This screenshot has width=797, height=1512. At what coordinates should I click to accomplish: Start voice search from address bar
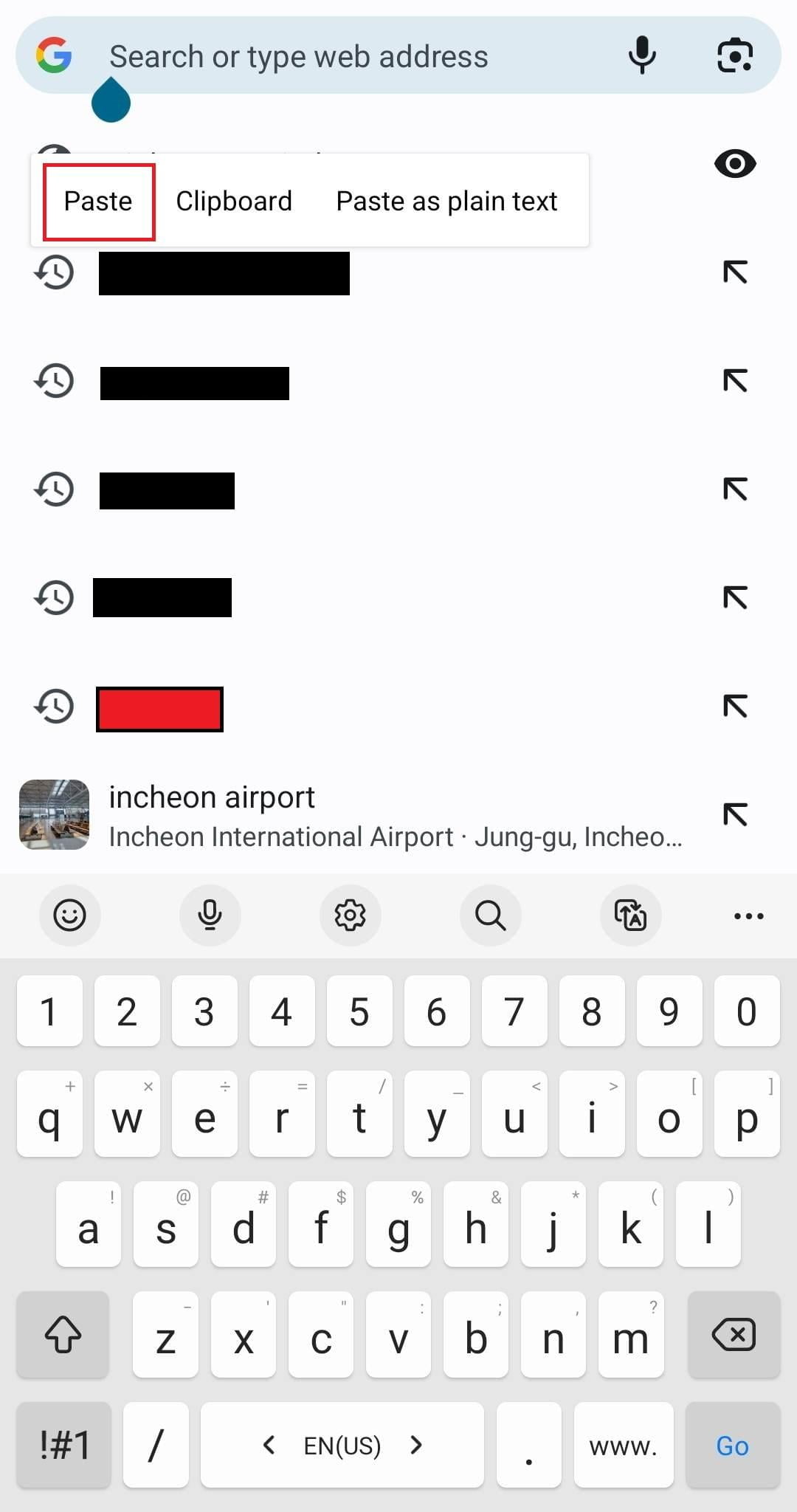(642, 55)
